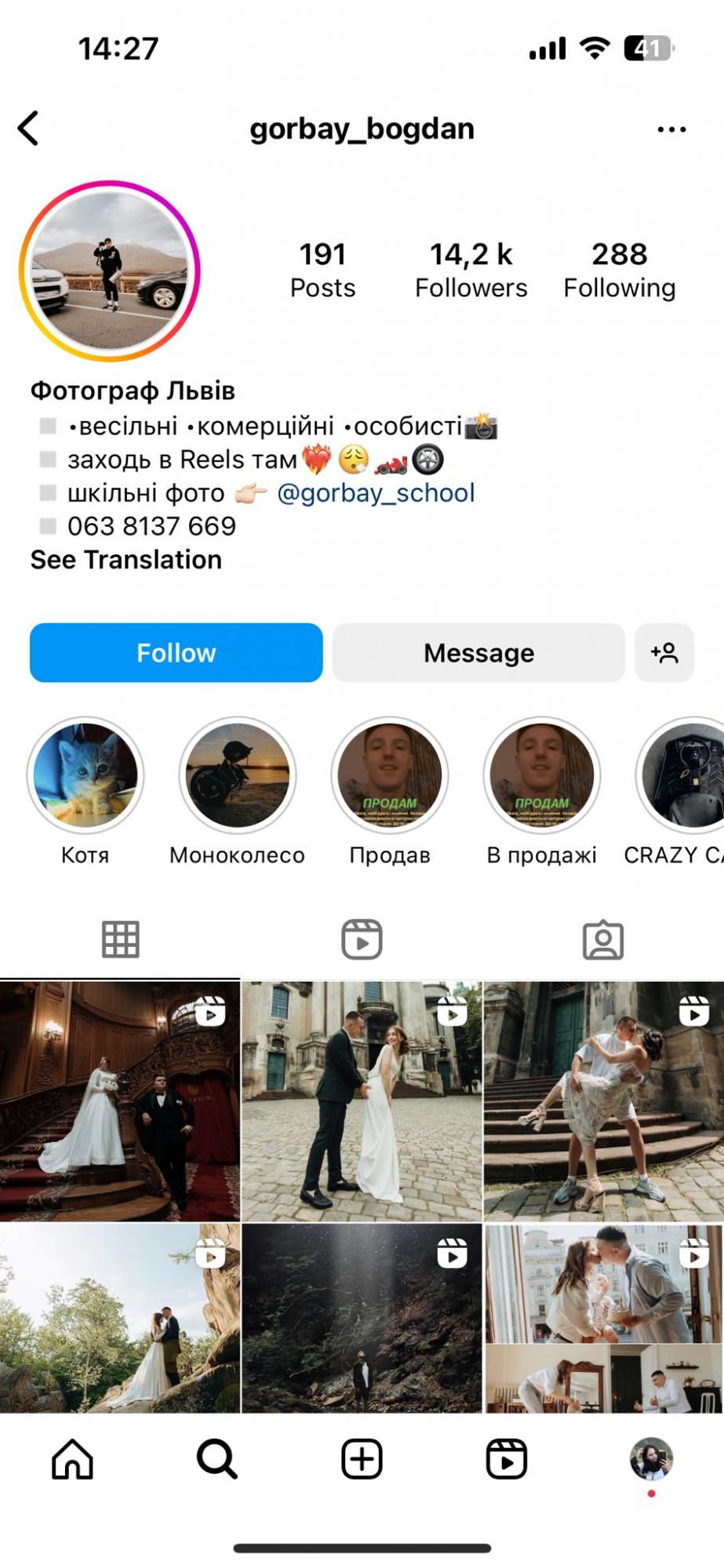This screenshot has width=724, height=1568.
Task: Go to the Home feed
Action: click(x=72, y=1459)
